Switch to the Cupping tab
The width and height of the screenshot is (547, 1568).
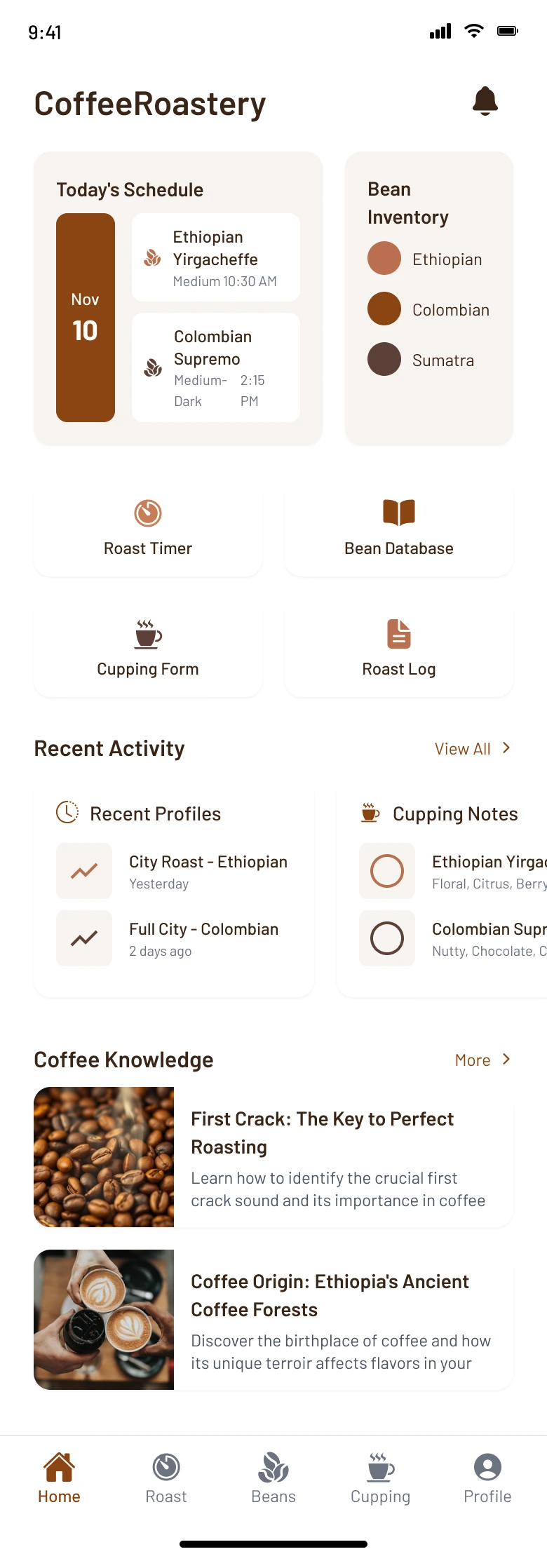point(381,1478)
